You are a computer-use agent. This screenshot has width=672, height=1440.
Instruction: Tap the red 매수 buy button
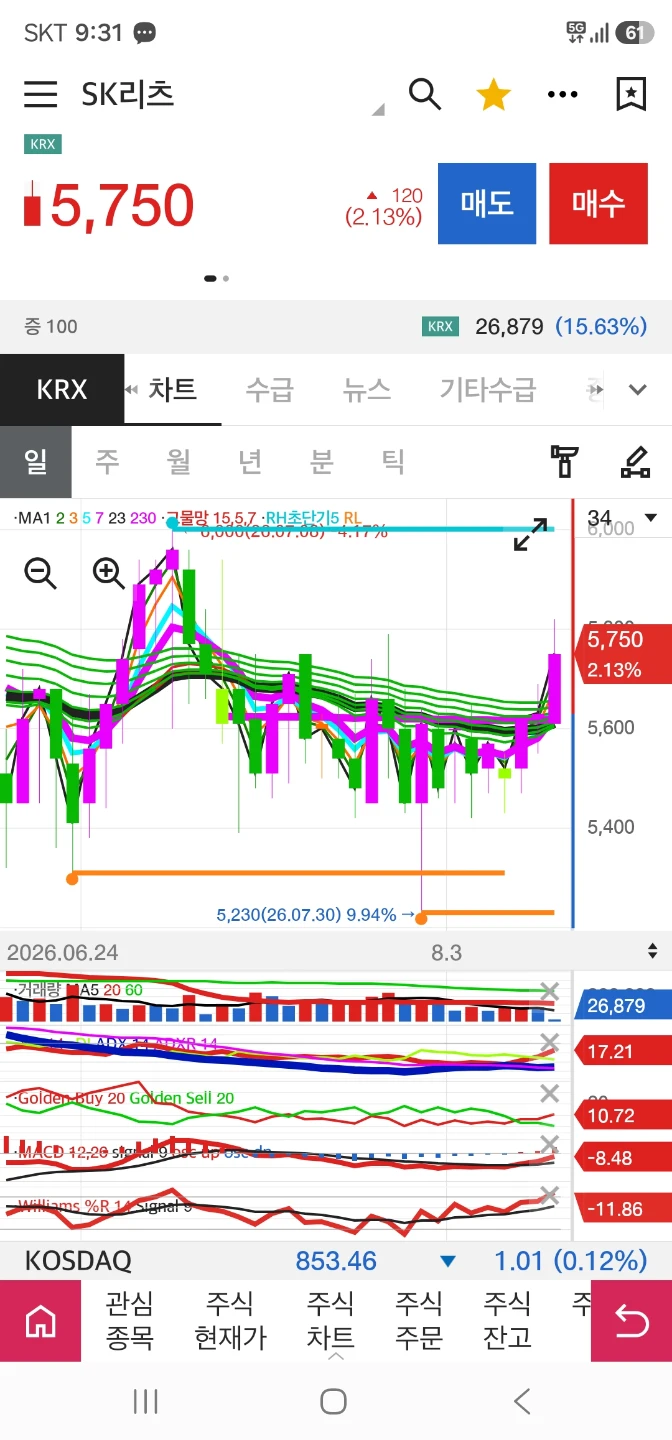[x=598, y=204]
